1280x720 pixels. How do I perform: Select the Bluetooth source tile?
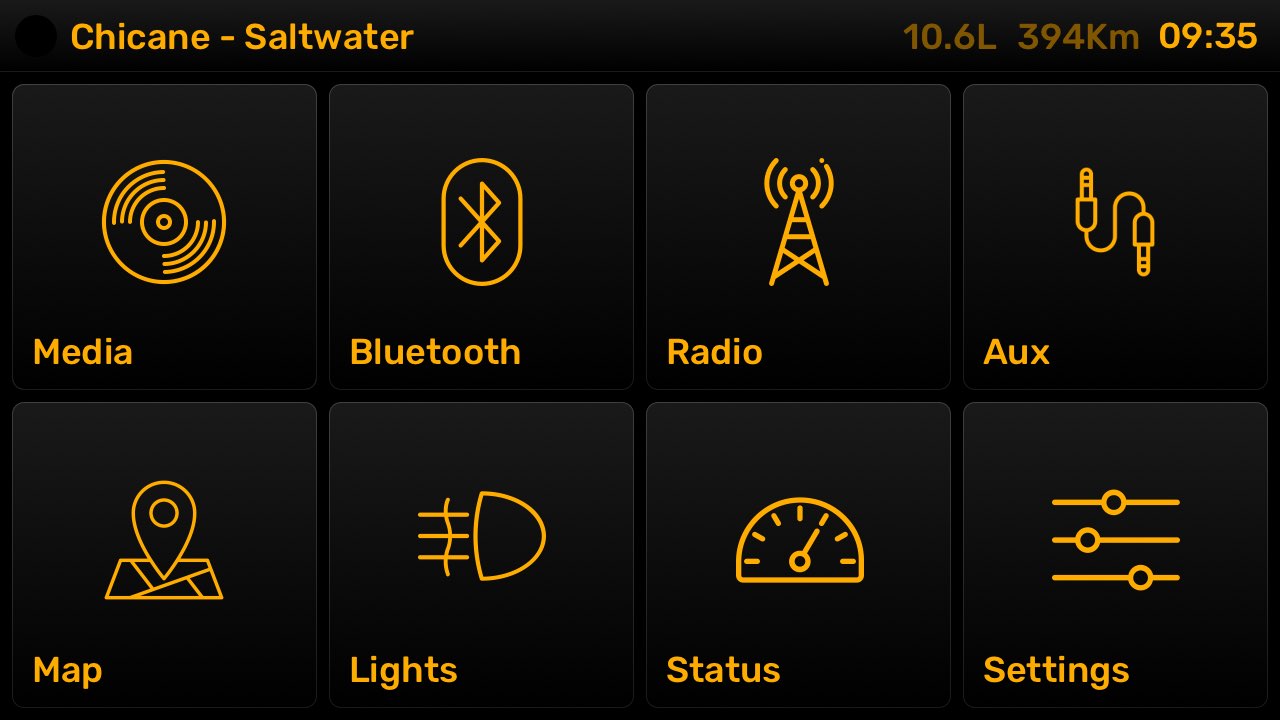point(481,237)
